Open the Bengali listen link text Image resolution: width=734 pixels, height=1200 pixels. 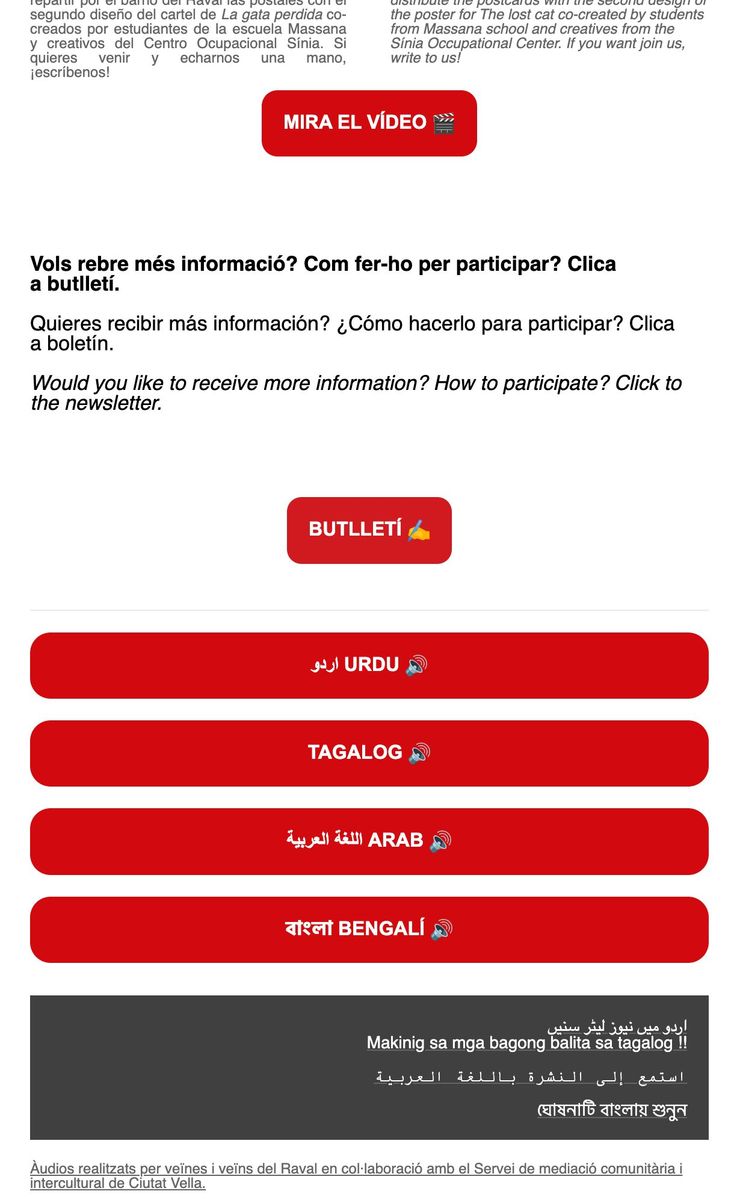pyautogui.click(x=611, y=1110)
